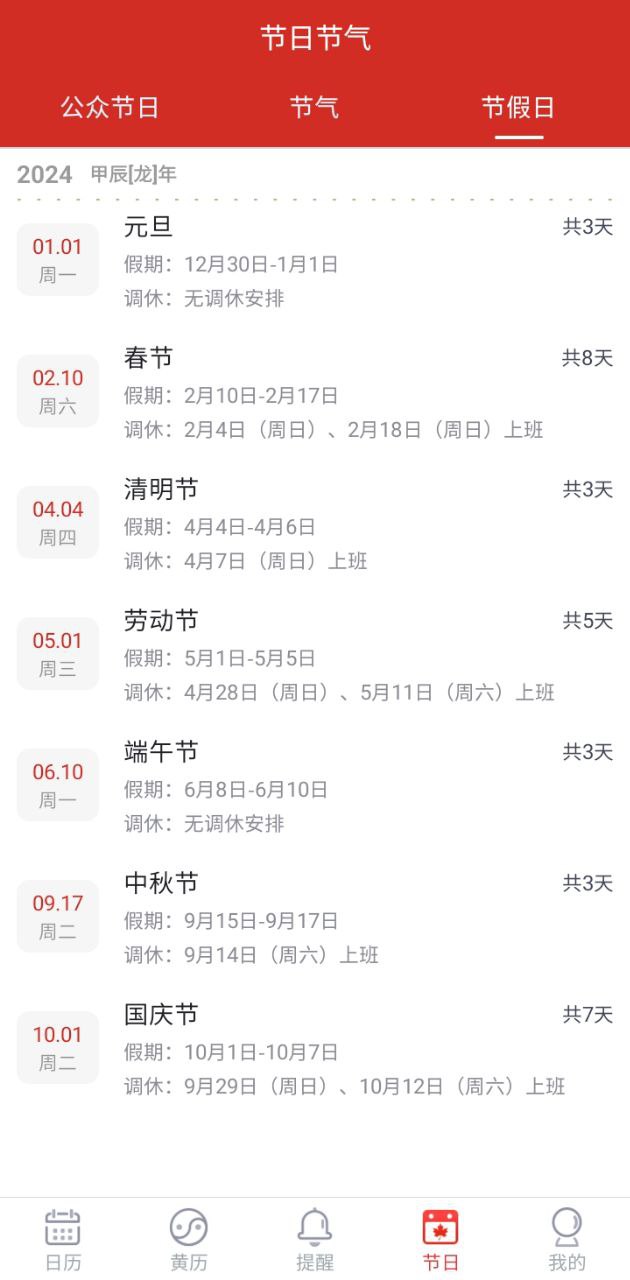Viewport: 630px width, 1280px height.
Task: Open the 我的 profile tab
Action: (x=567, y=1240)
